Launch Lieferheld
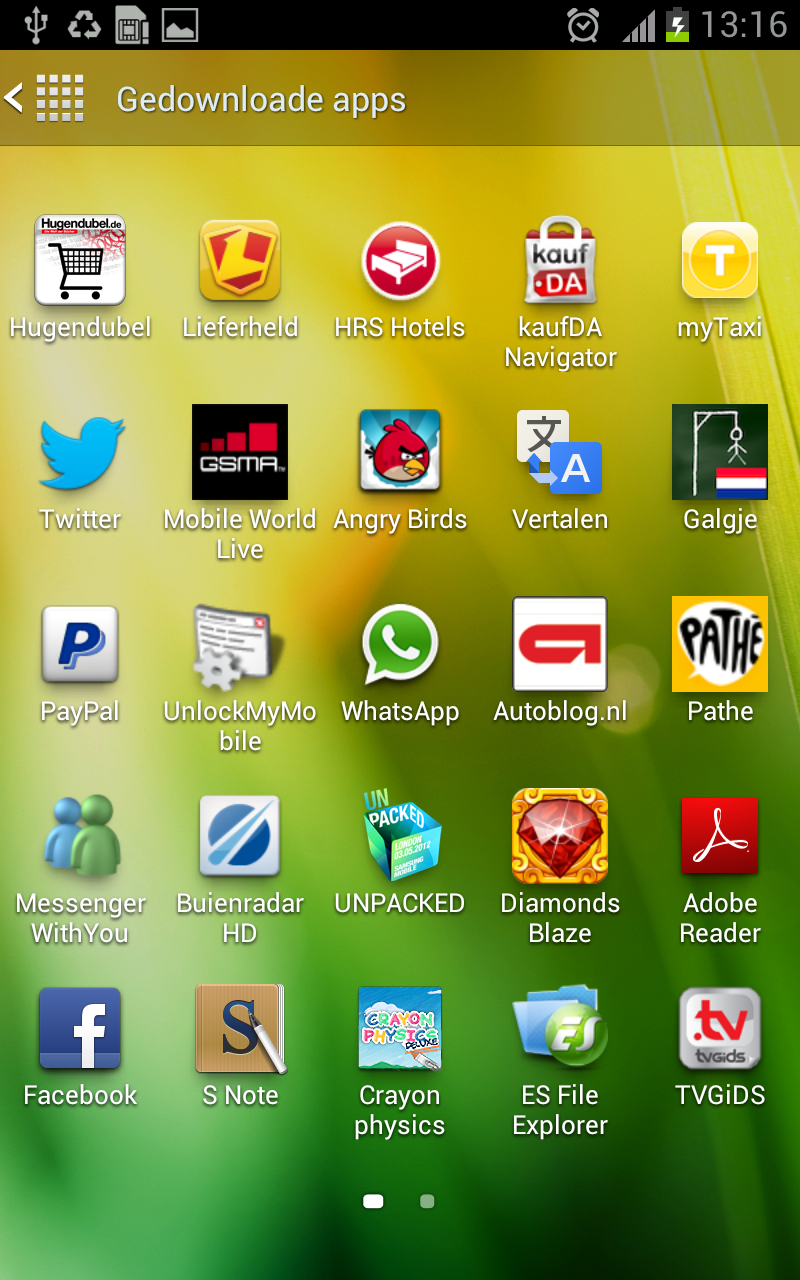The width and height of the screenshot is (800, 1280). click(x=240, y=262)
